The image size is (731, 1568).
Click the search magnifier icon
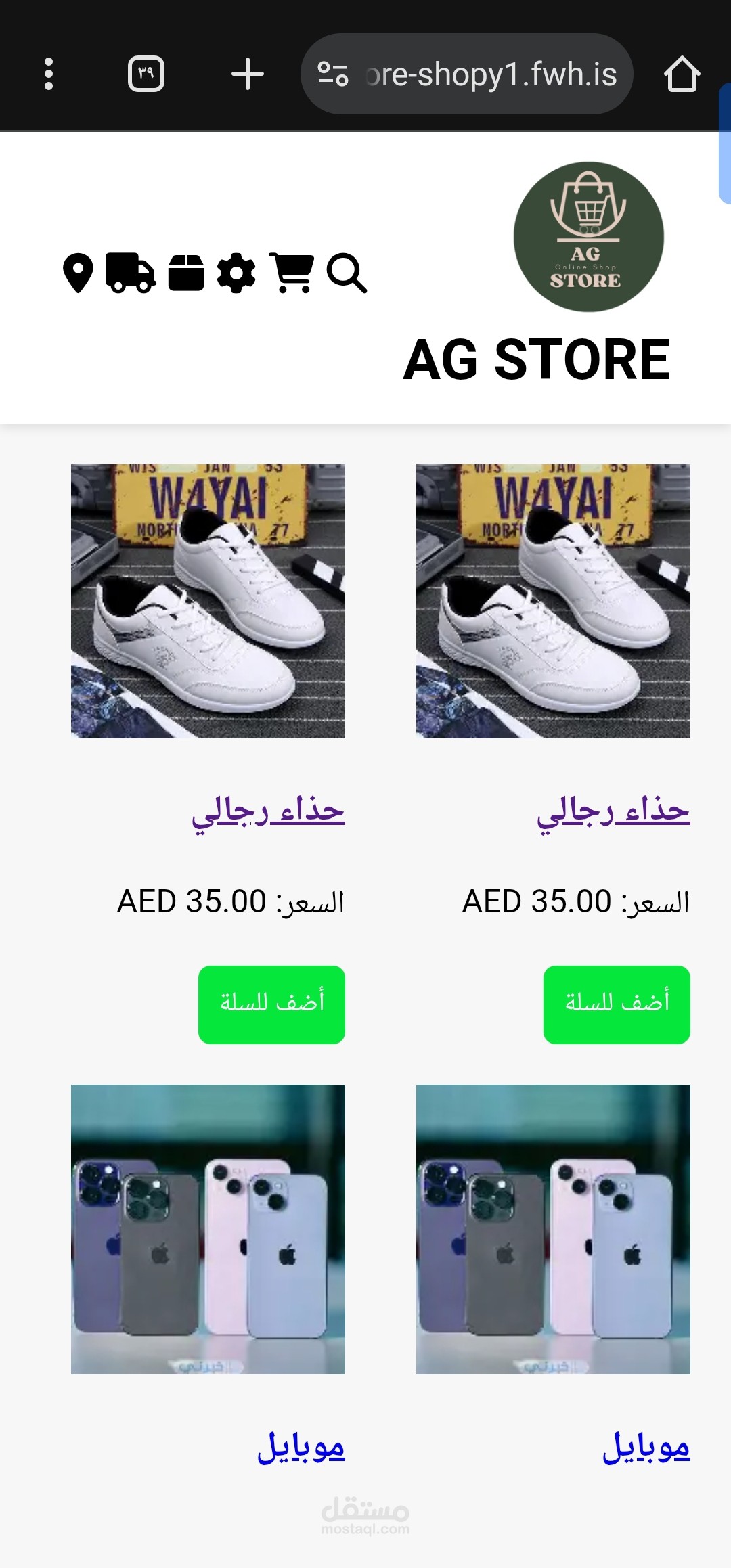point(347,273)
